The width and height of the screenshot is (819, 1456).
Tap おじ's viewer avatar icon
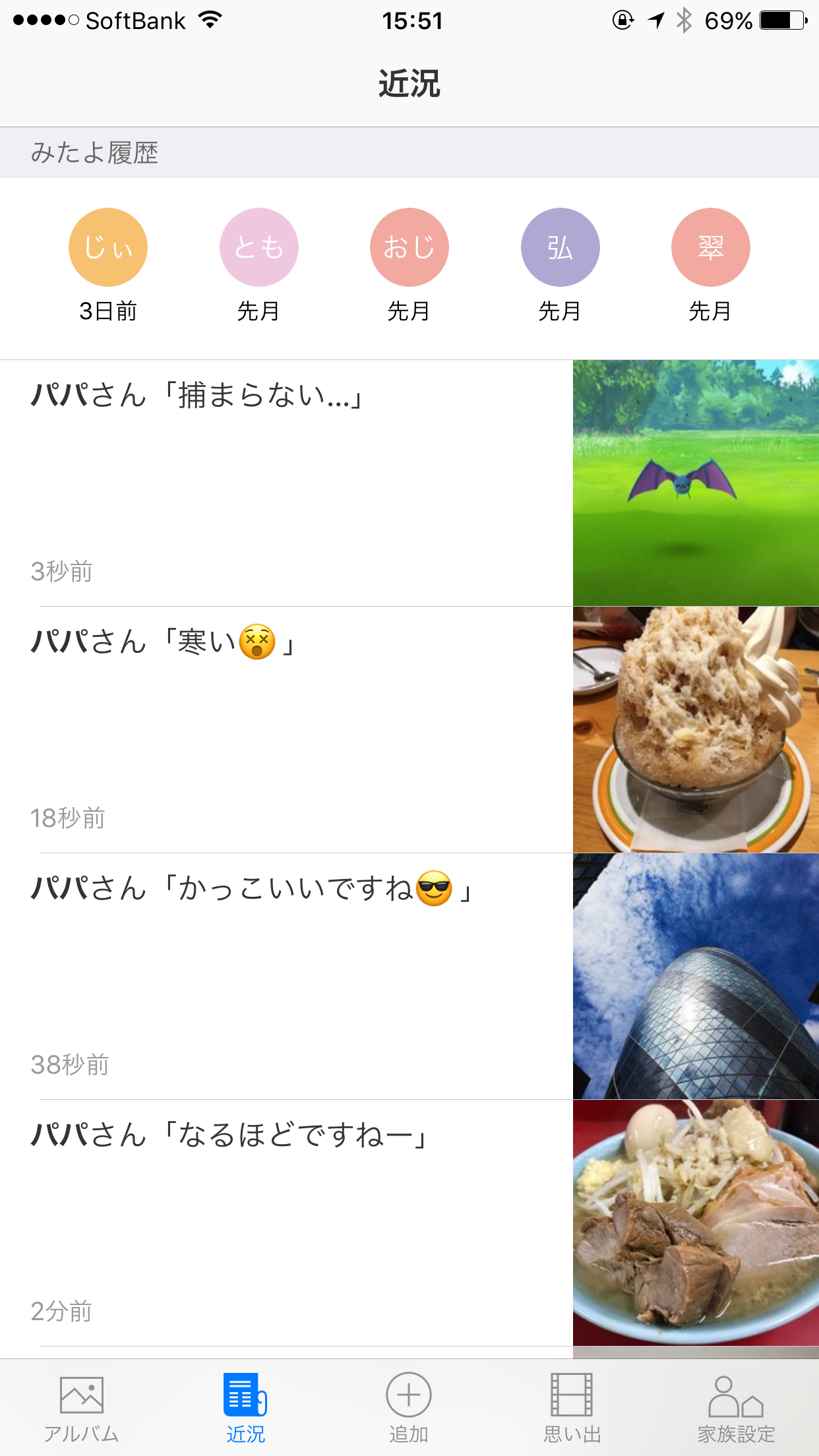[x=409, y=247]
